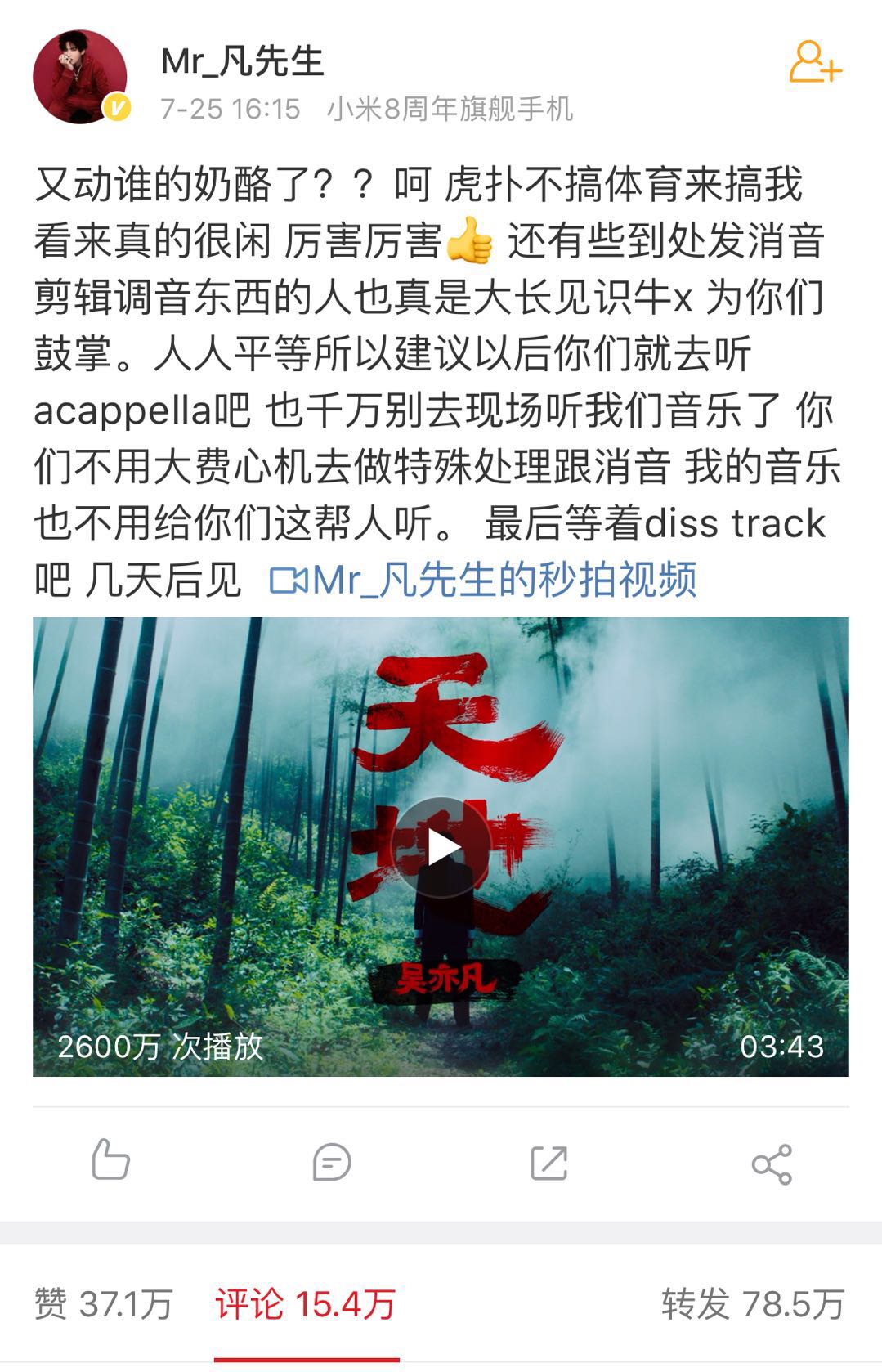882x1372 pixels.
Task: Follow Mr_凡先生 with the add-user icon
Action: coord(814,63)
